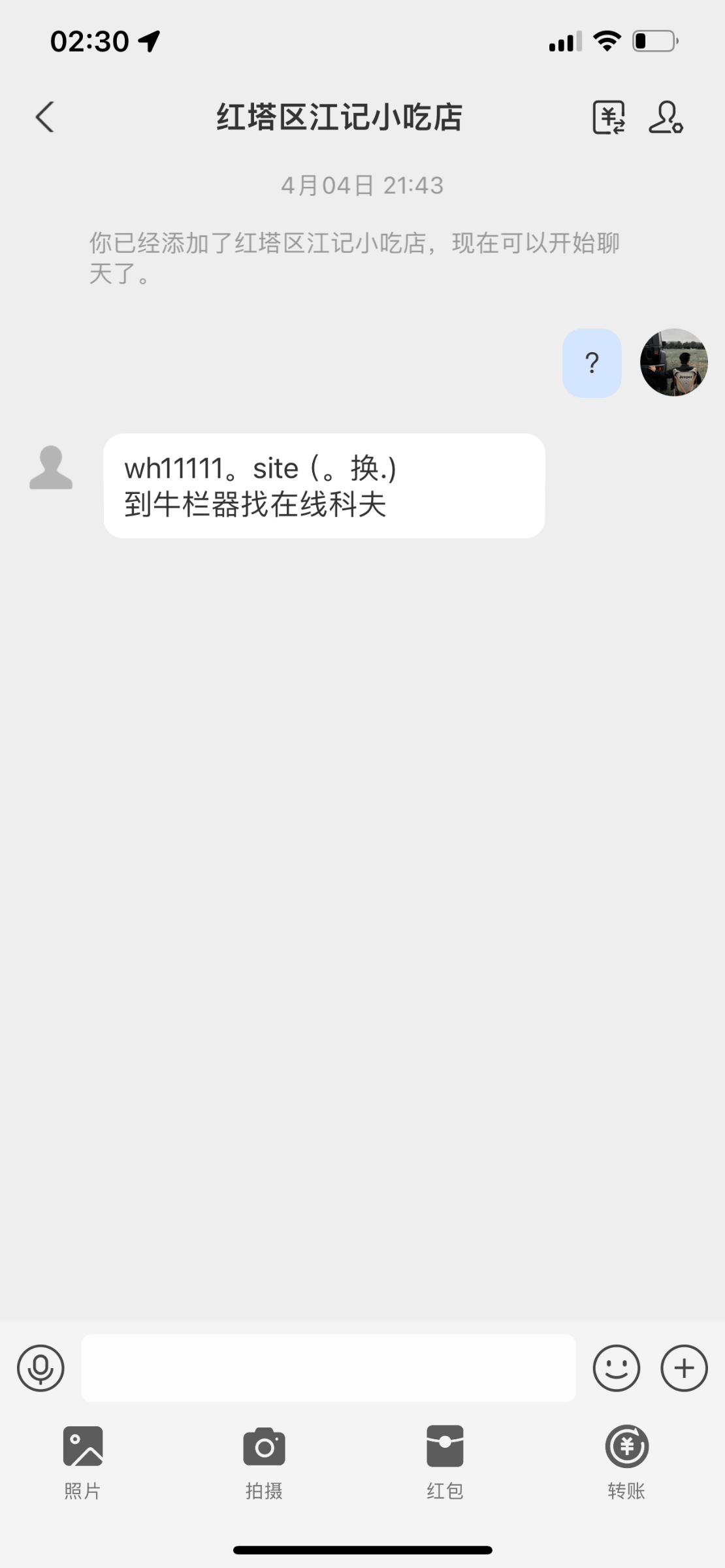Start a 转账 money transfer
The image size is (725, 1568).
[x=626, y=1460]
